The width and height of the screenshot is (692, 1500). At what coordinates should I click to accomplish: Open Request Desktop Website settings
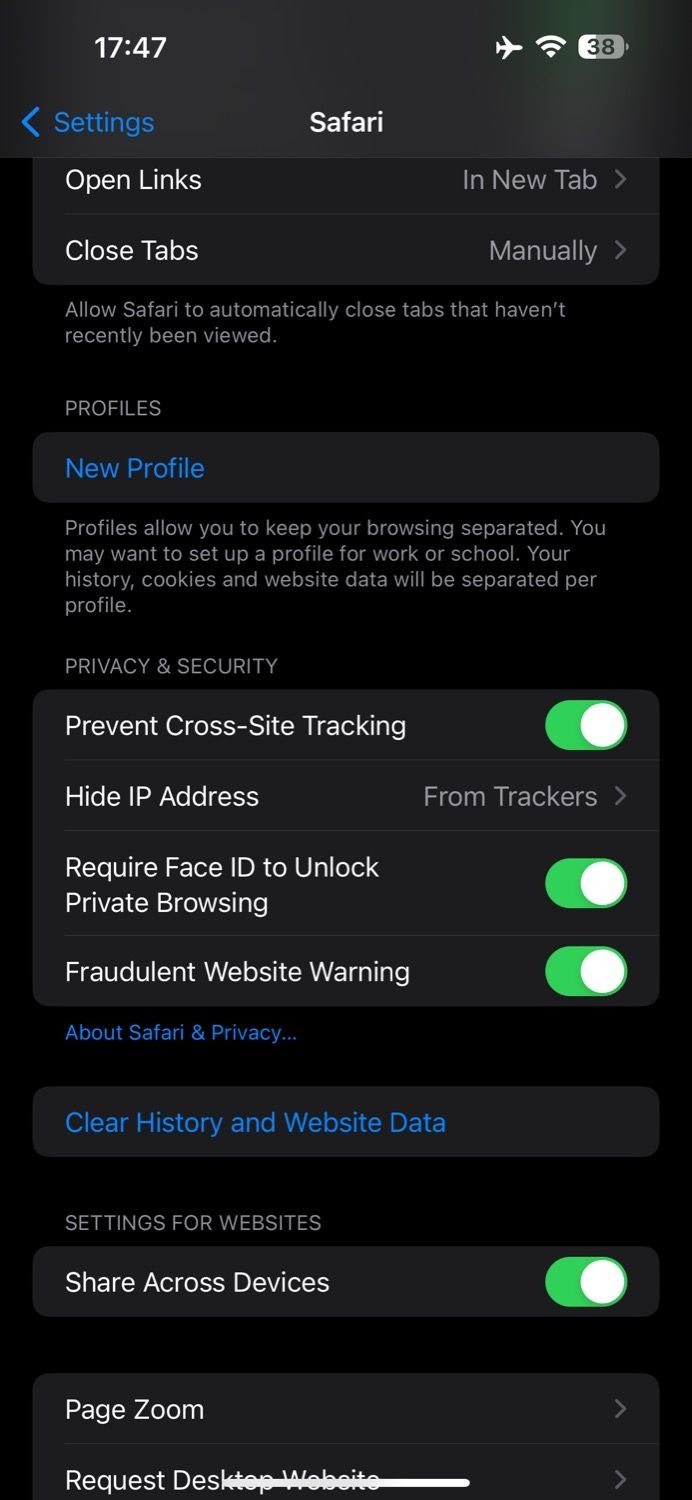[346, 1472]
